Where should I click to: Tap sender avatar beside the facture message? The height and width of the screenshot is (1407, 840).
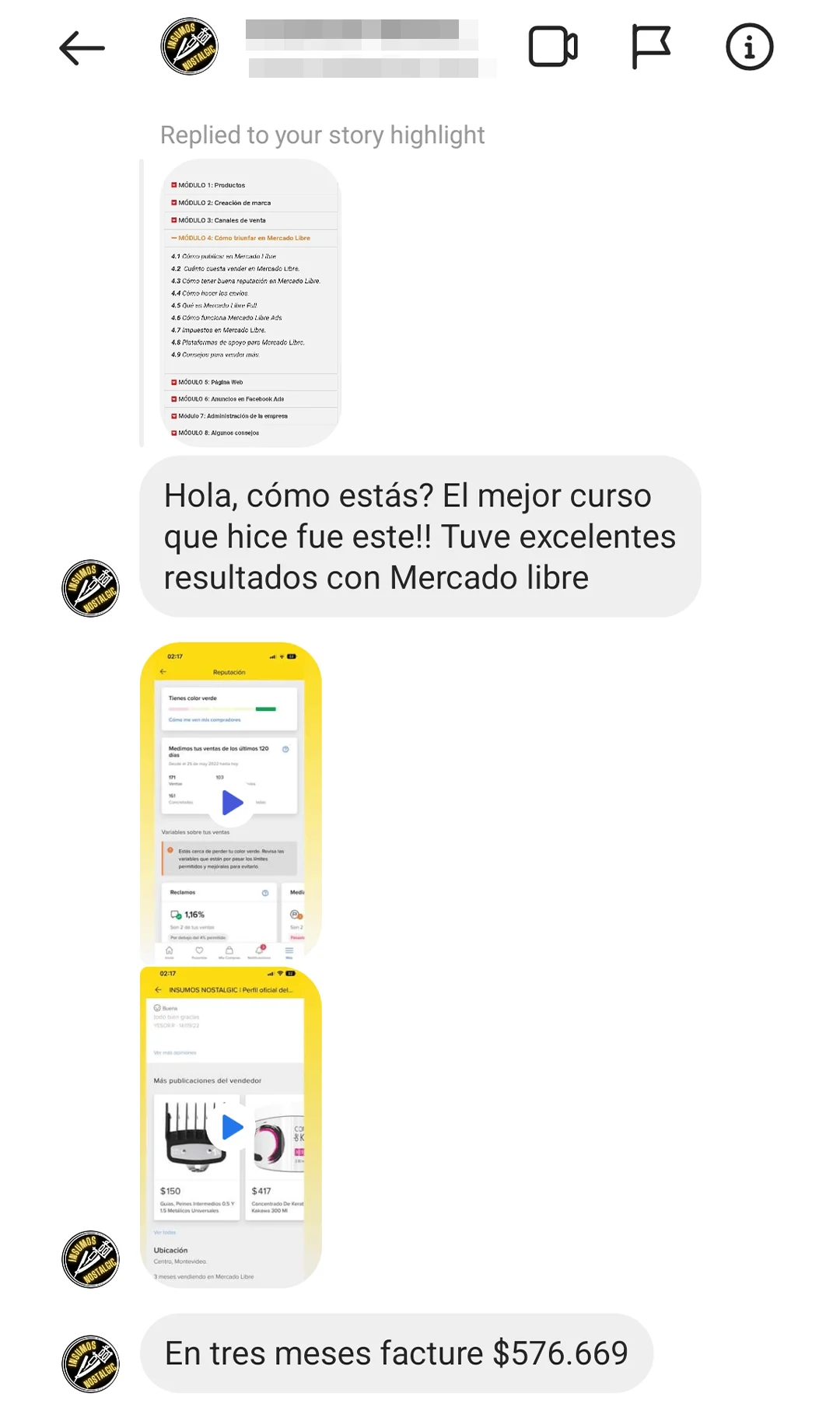coord(90,1363)
